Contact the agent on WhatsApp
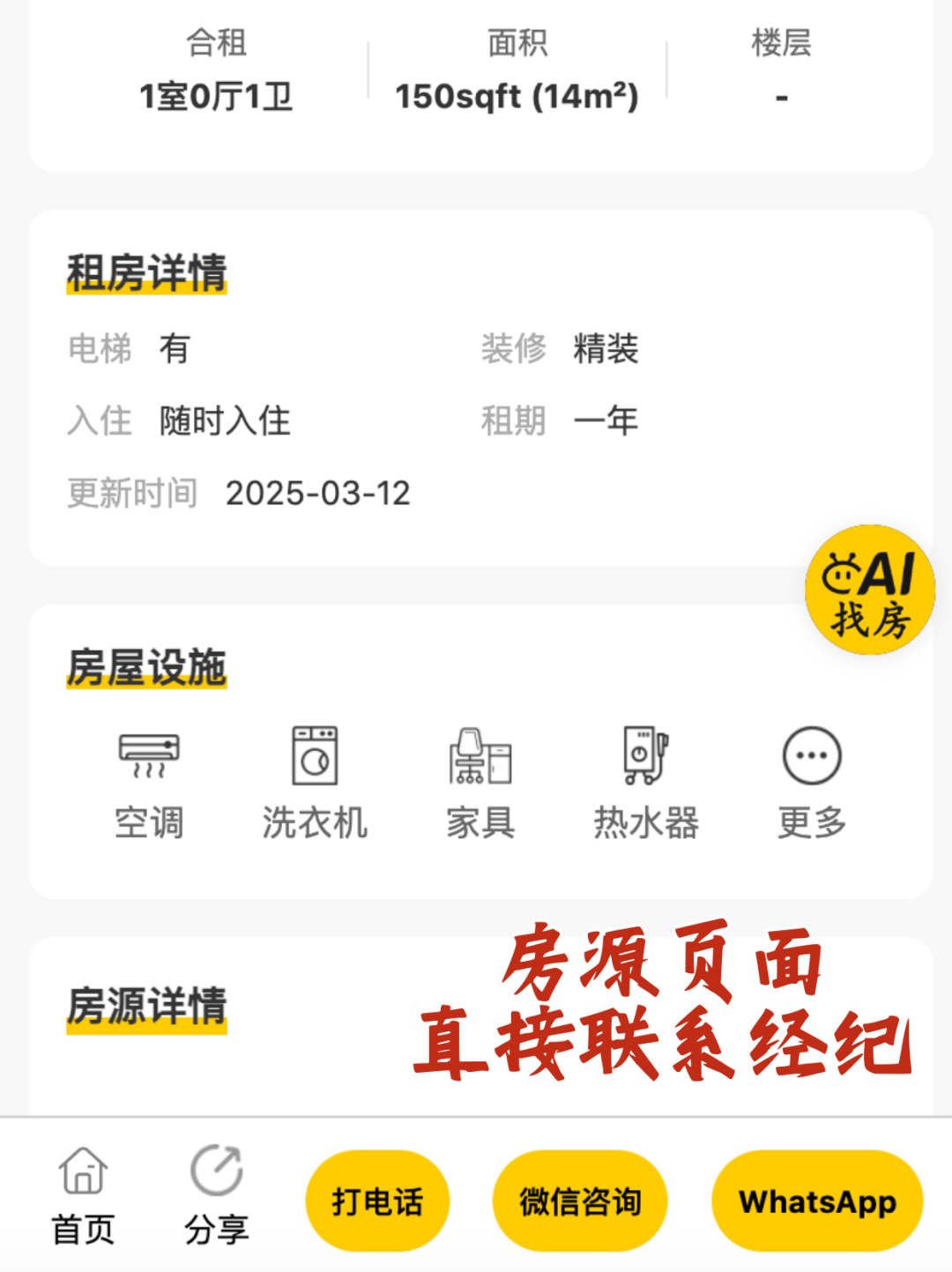The width and height of the screenshot is (952, 1272). 817,1201
